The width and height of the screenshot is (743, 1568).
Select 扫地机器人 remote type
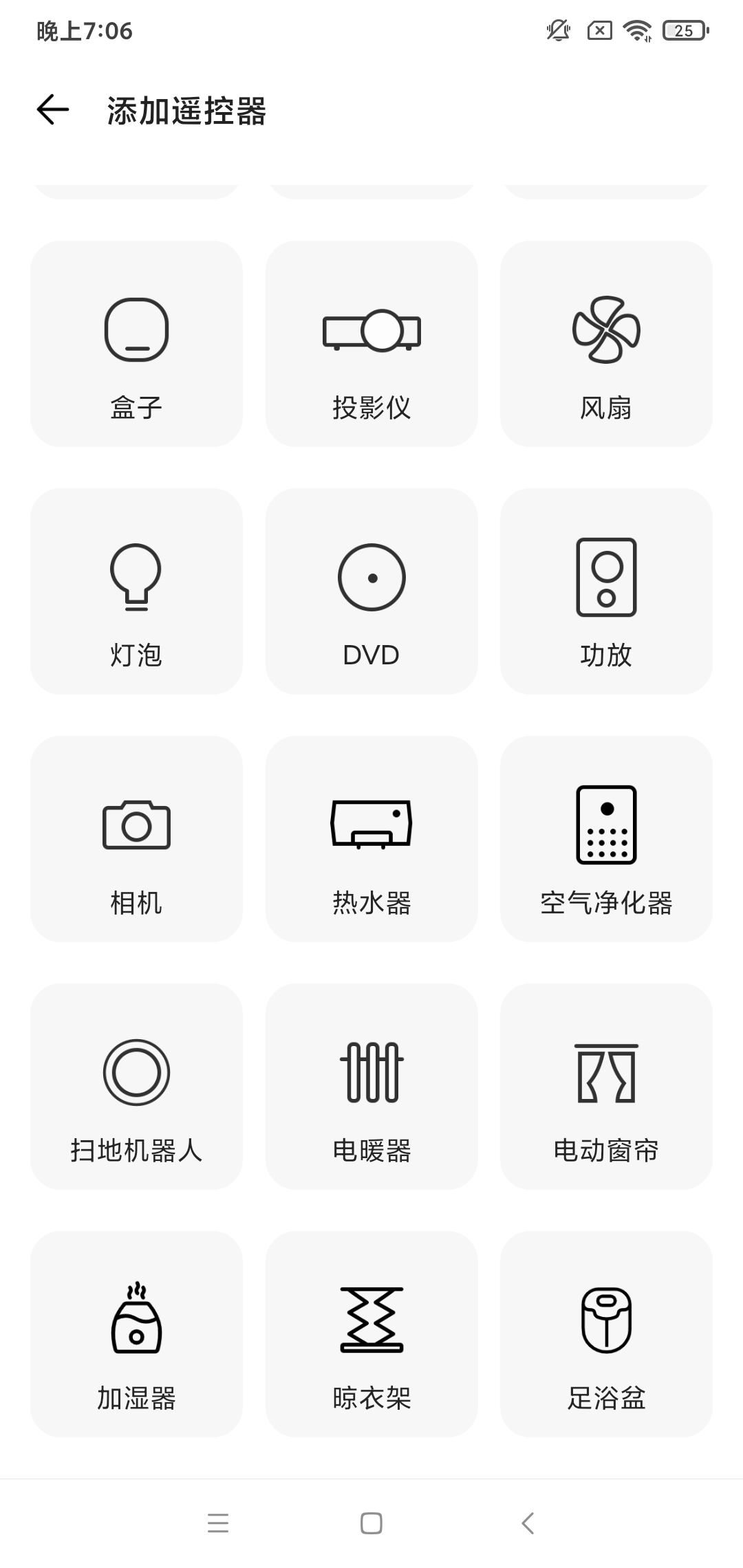coord(136,1087)
